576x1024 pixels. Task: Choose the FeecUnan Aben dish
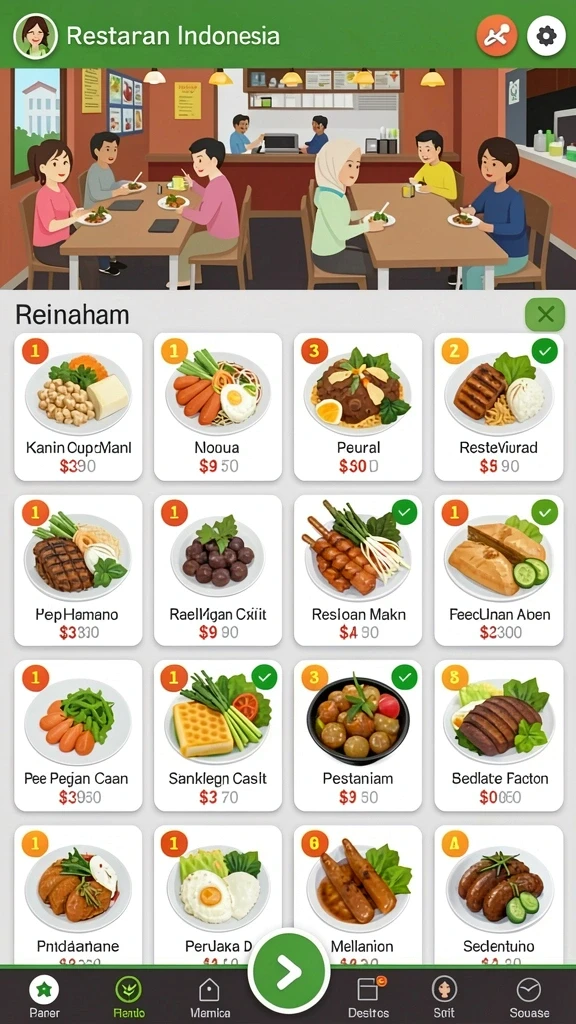(x=499, y=570)
